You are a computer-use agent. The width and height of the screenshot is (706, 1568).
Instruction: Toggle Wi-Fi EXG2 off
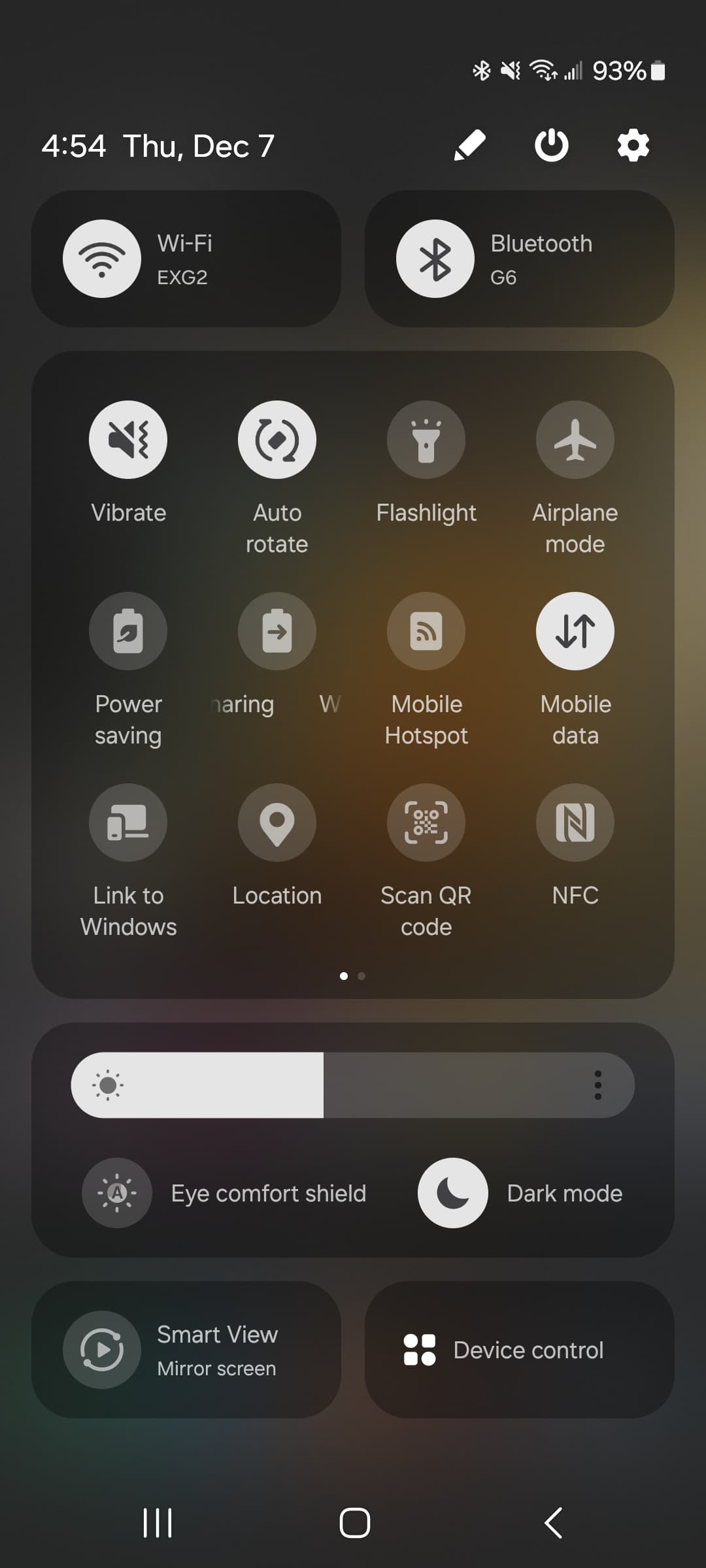102,259
